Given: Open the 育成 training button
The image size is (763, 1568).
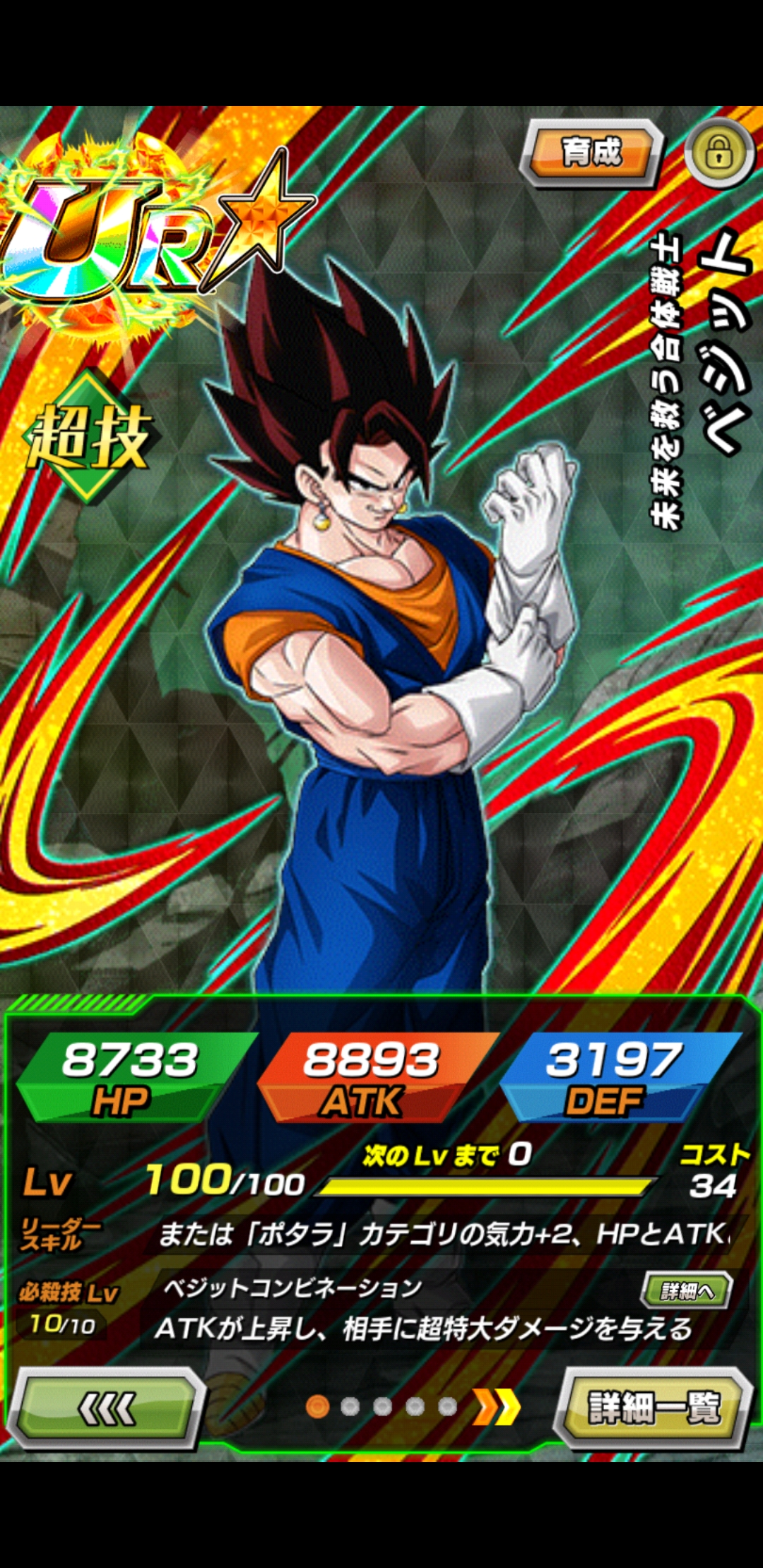Looking at the screenshot, I should click(592, 154).
